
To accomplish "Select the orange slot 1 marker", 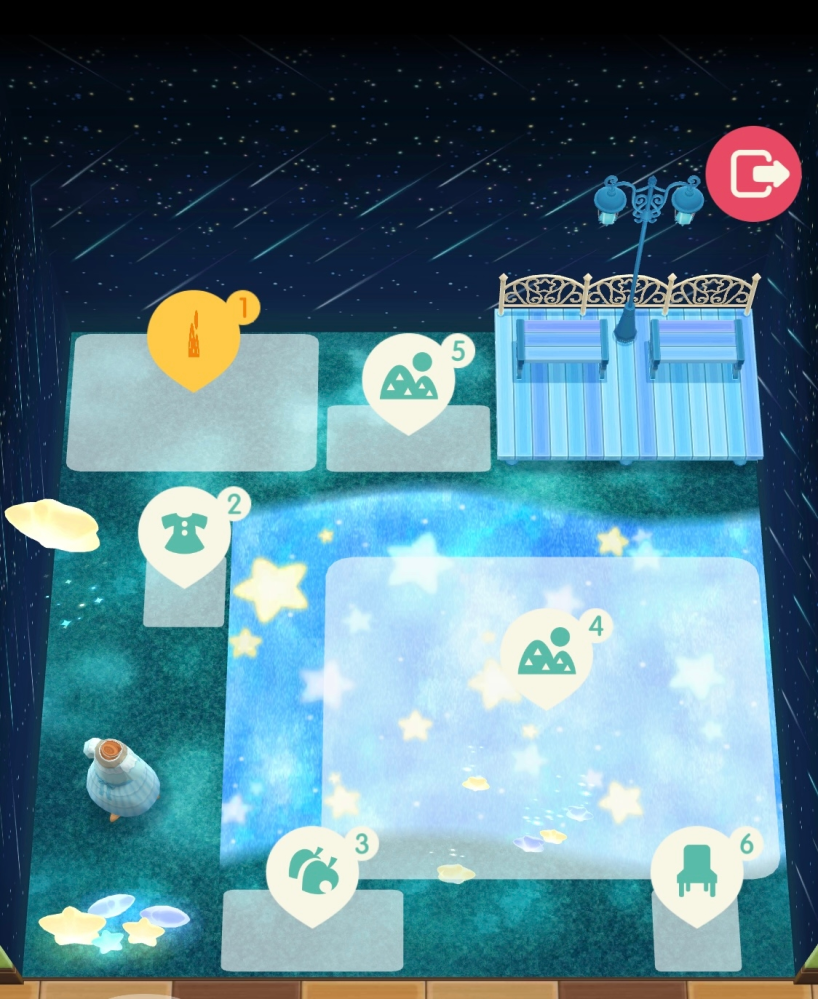I will [x=194, y=336].
